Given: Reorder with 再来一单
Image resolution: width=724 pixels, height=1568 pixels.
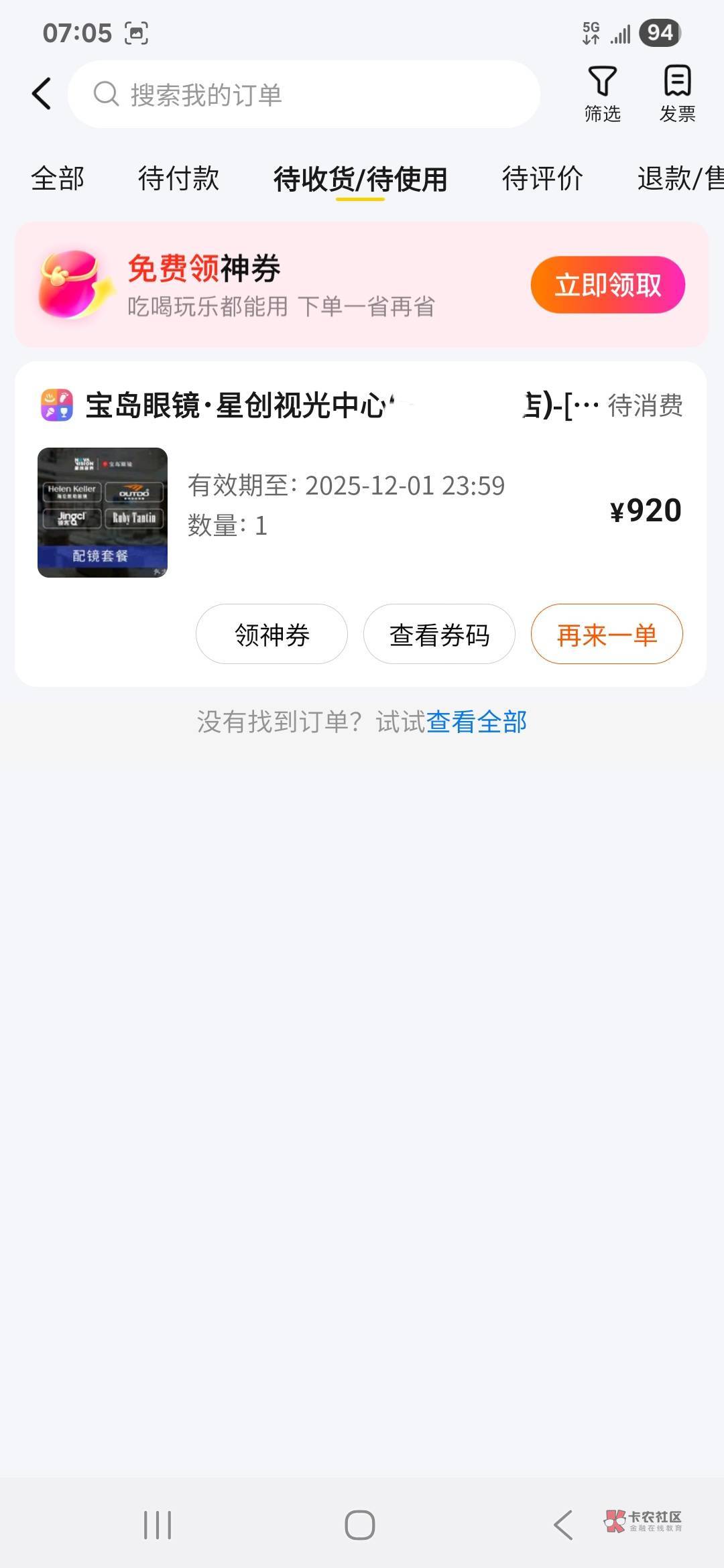Looking at the screenshot, I should (607, 635).
